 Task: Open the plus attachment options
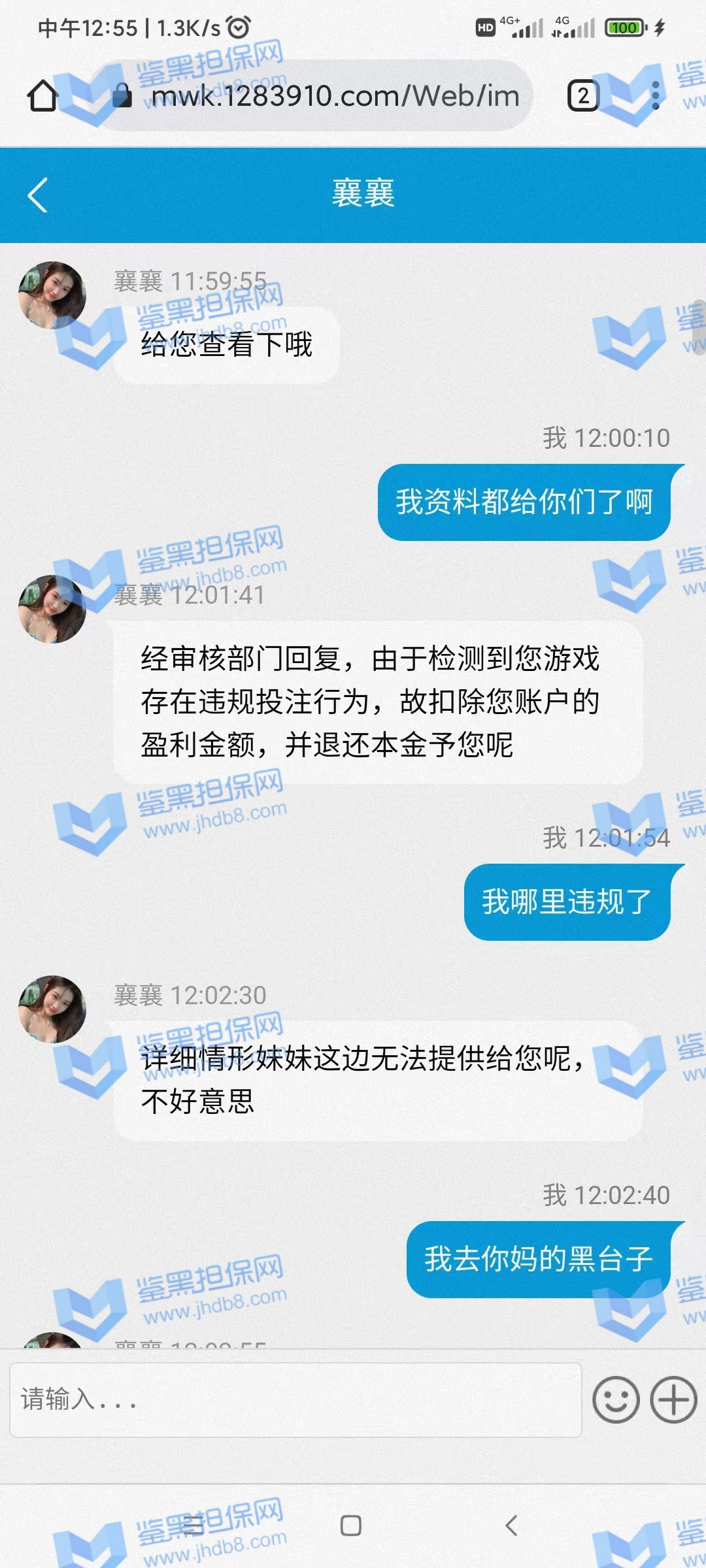673,1399
